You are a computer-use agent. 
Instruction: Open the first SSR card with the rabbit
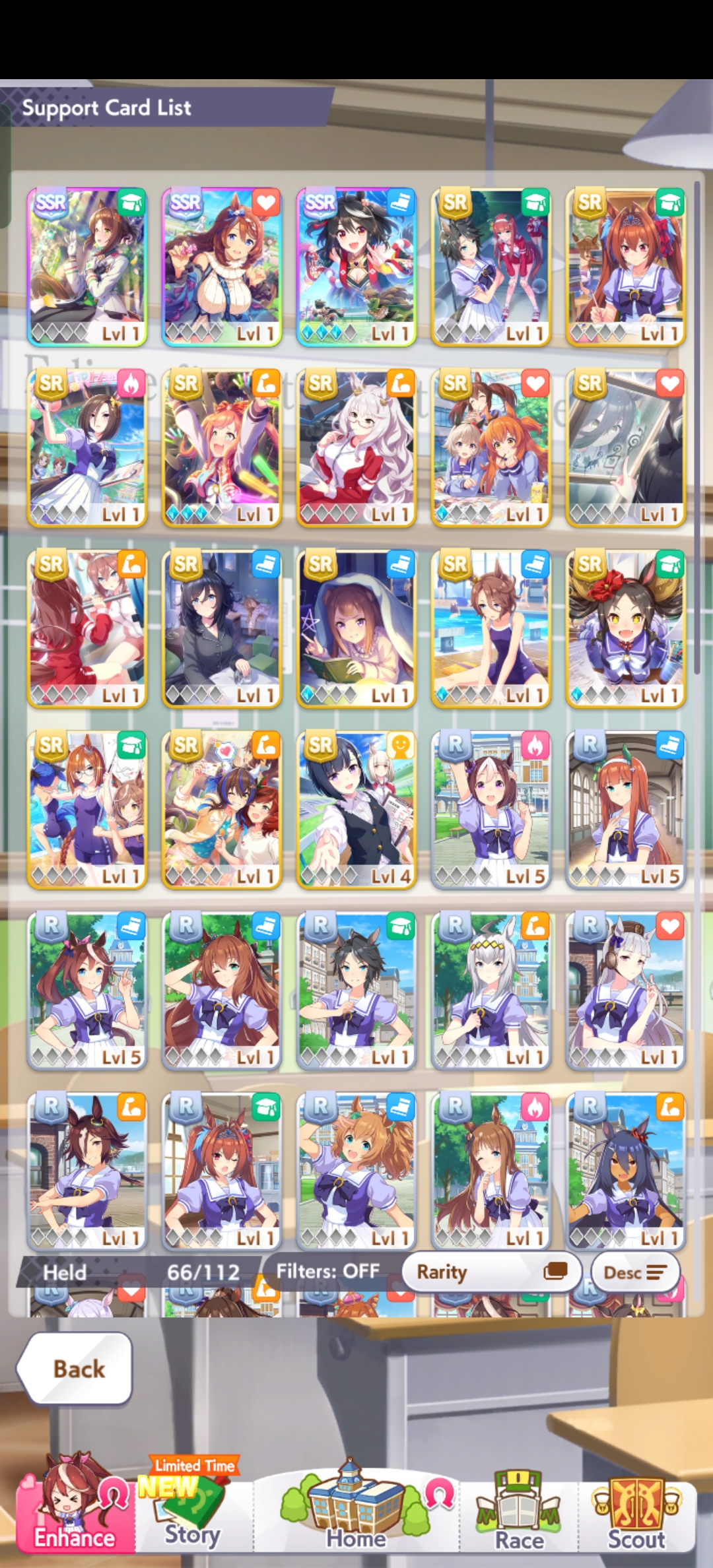[x=87, y=267]
